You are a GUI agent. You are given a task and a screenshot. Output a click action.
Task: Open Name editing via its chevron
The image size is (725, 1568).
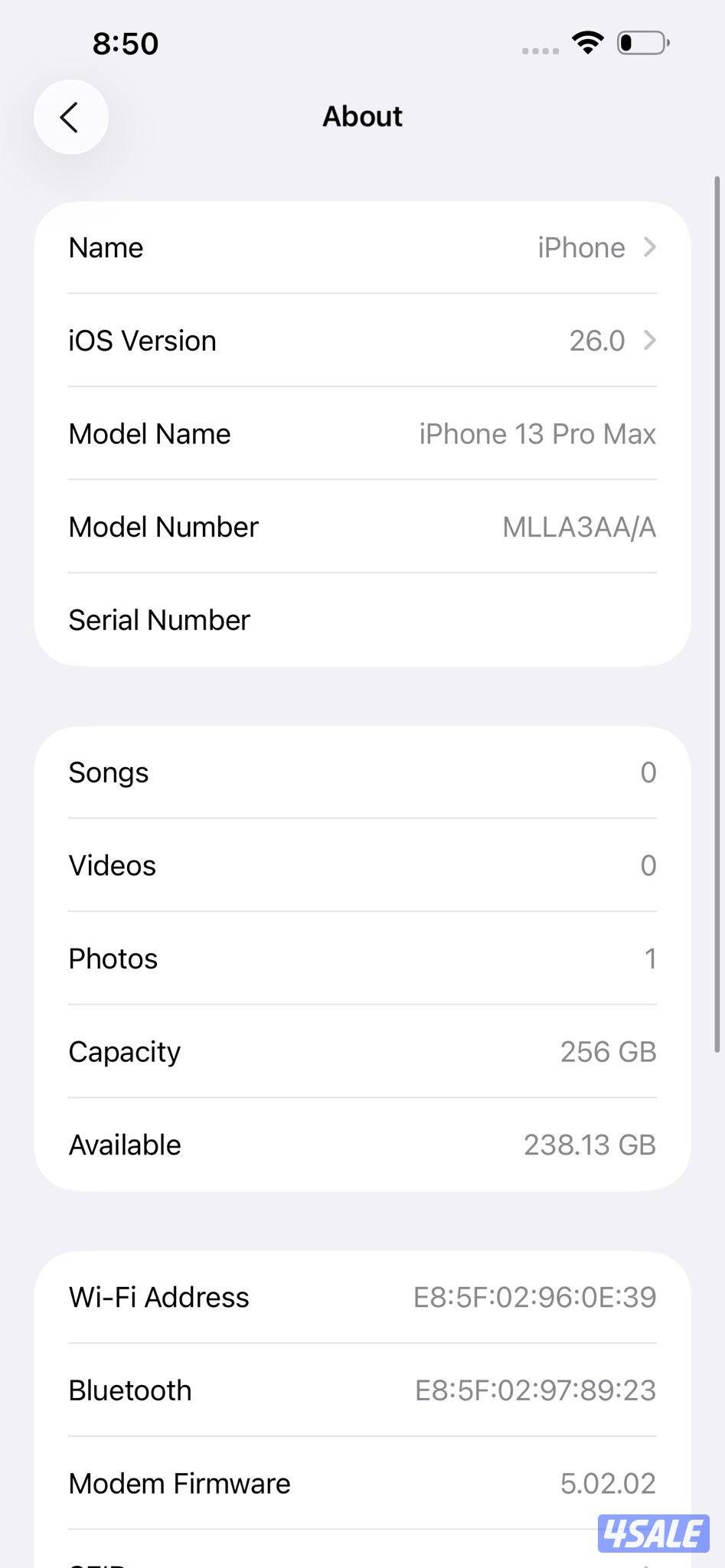(650, 247)
